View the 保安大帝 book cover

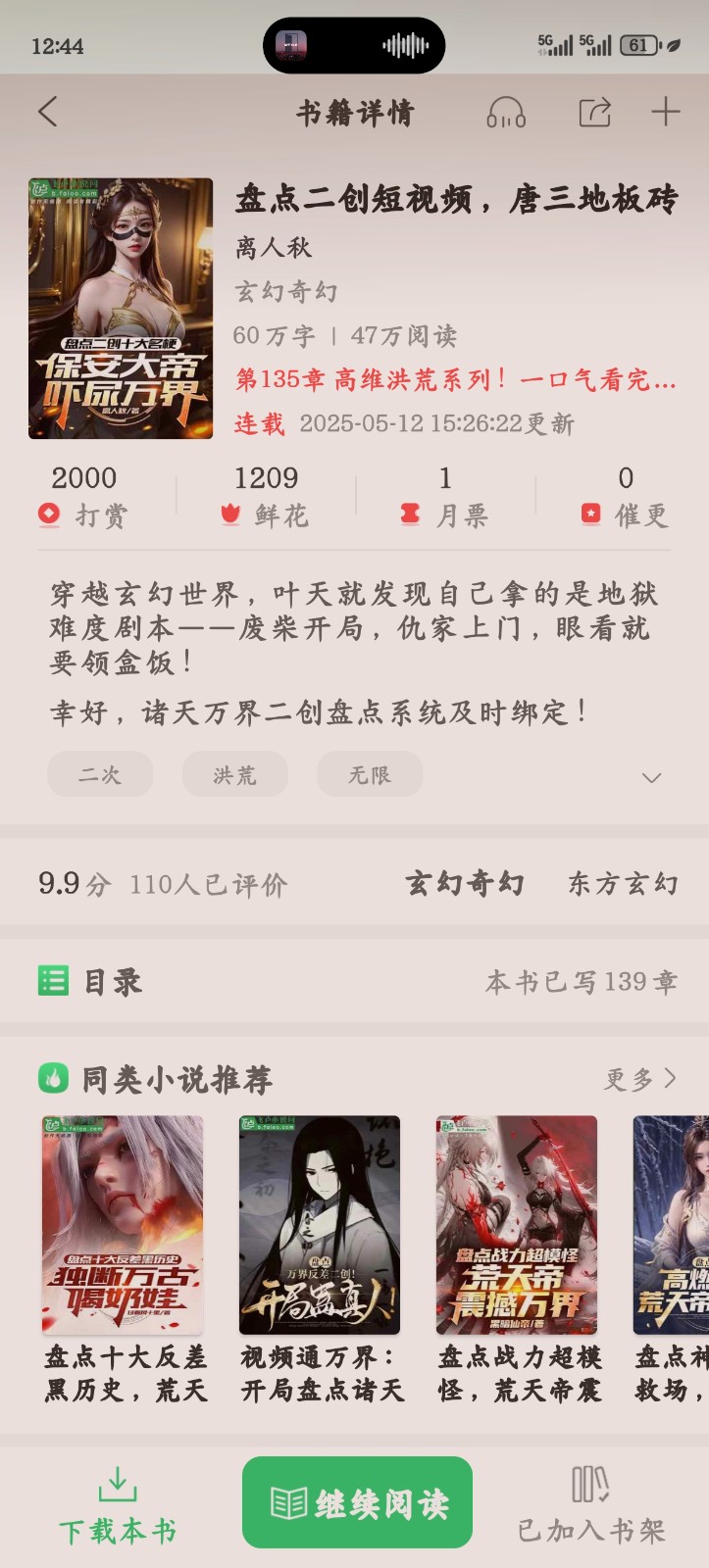[x=120, y=309]
